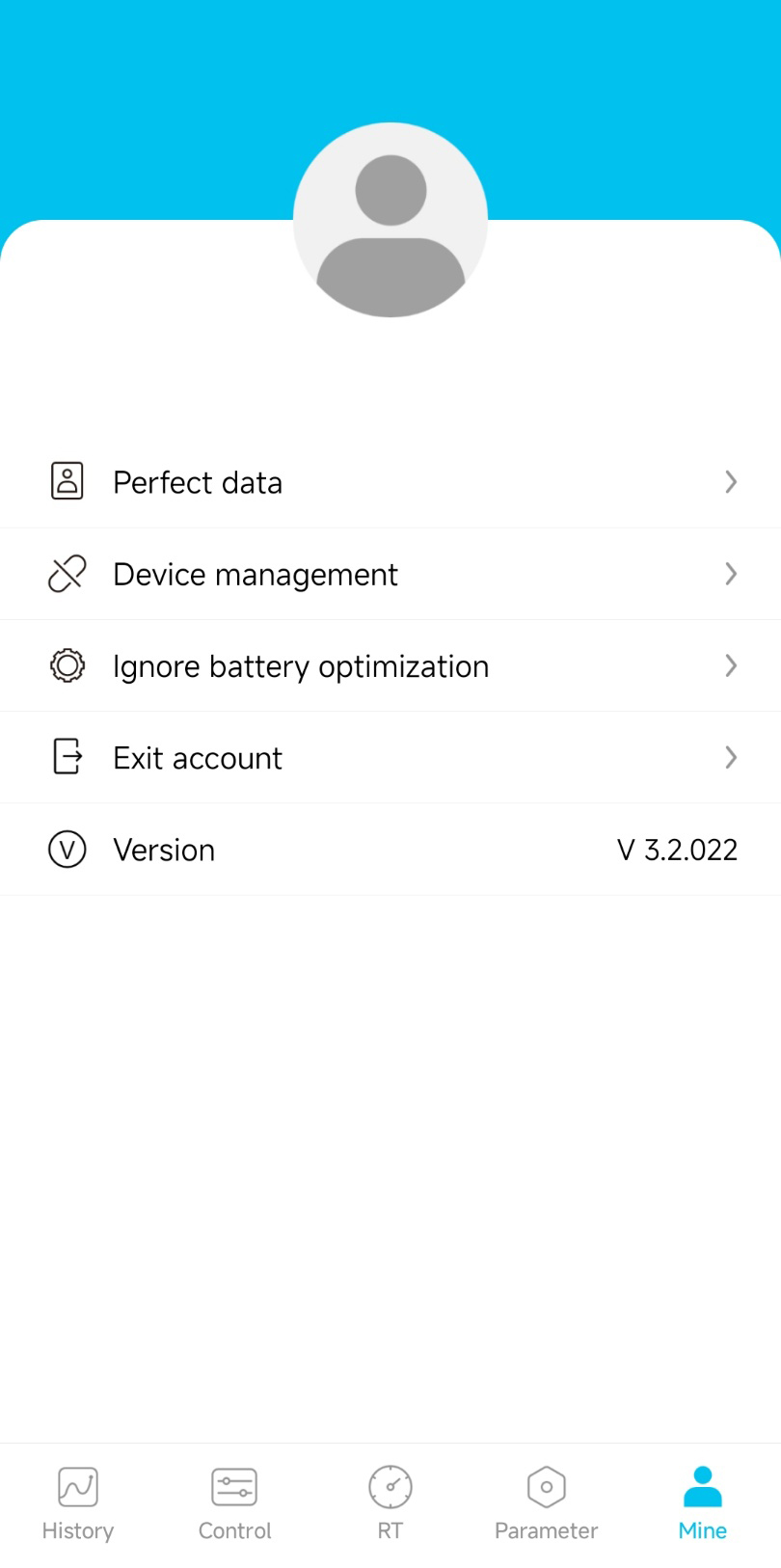The width and height of the screenshot is (781, 1568).
Task: Go to the Control tab
Action: point(234,1504)
